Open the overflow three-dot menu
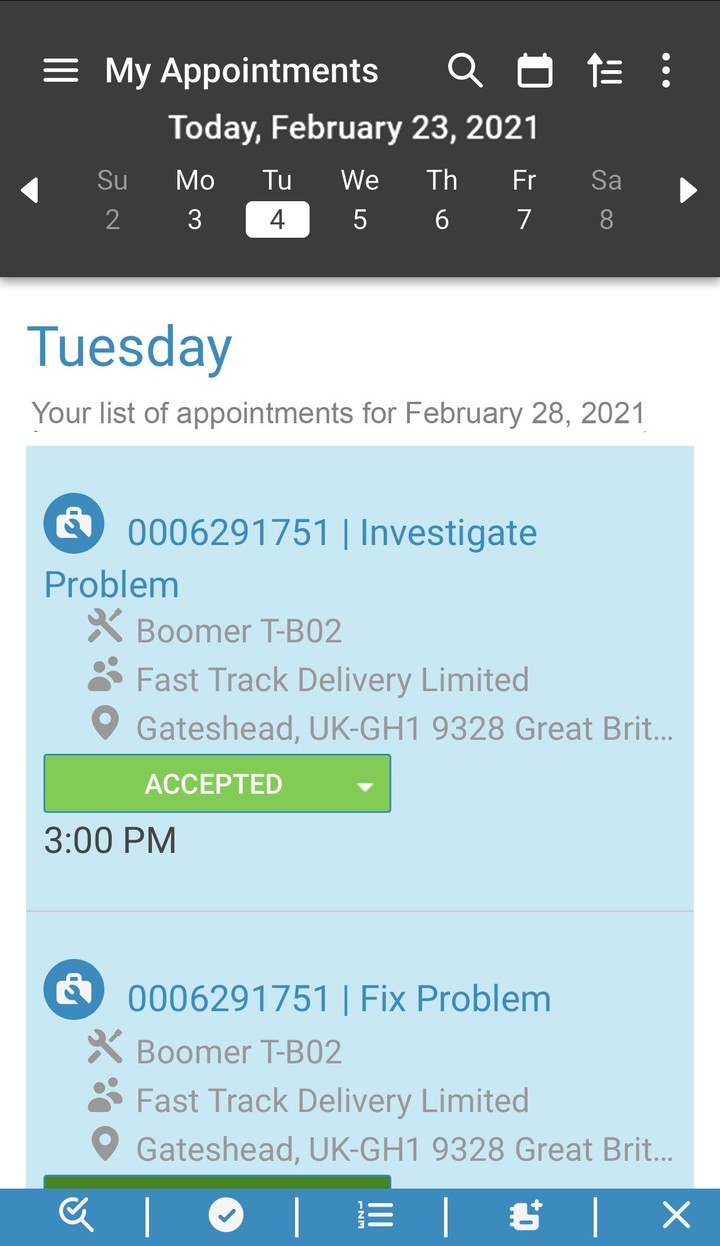 pos(665,70)
